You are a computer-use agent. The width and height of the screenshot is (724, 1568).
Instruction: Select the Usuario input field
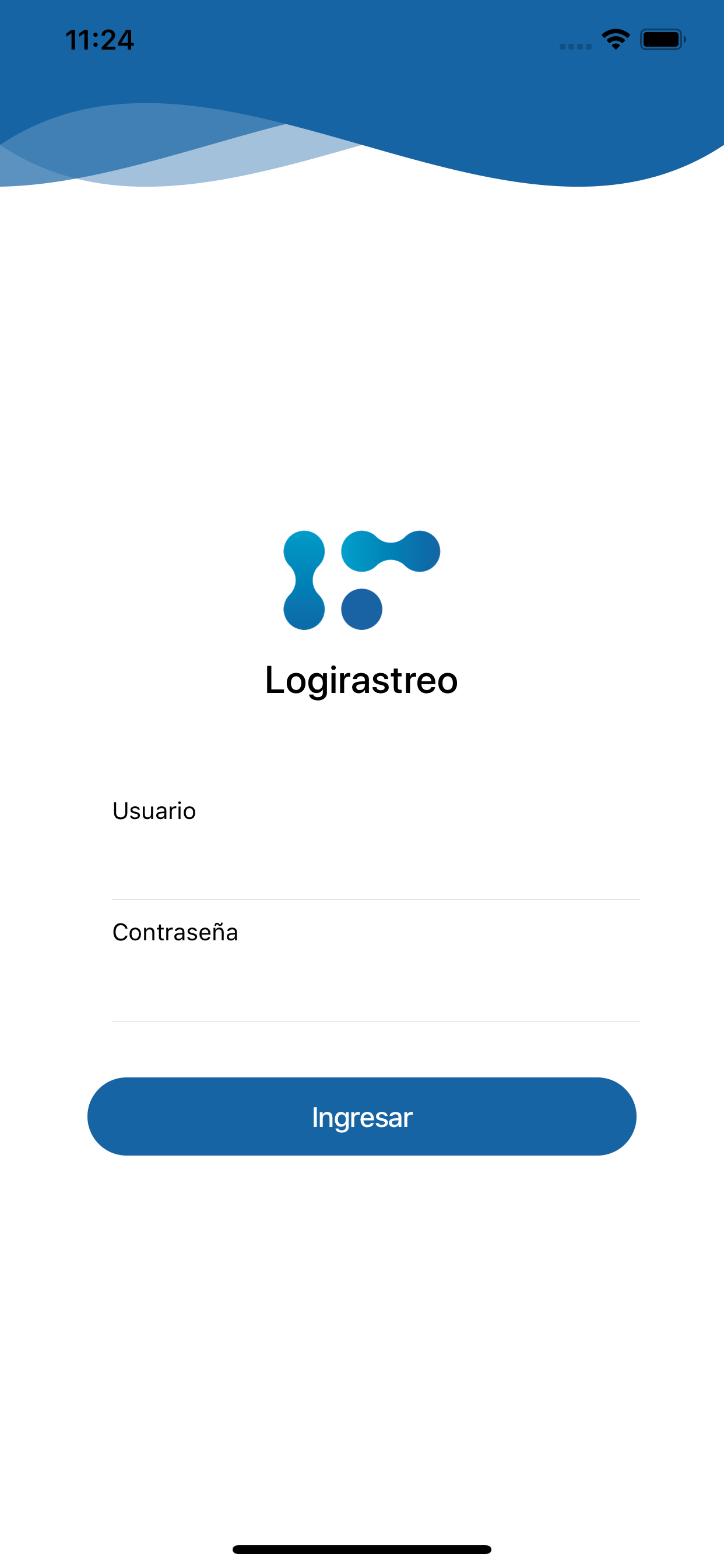coord(362,864)
